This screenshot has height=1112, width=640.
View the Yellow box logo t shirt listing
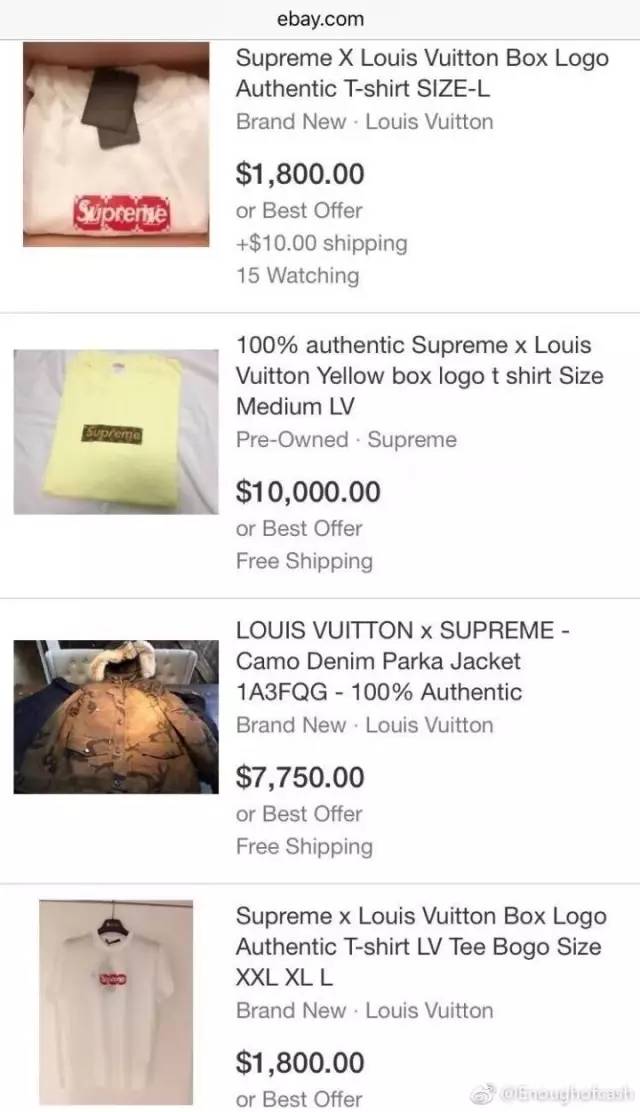point(419,375)
